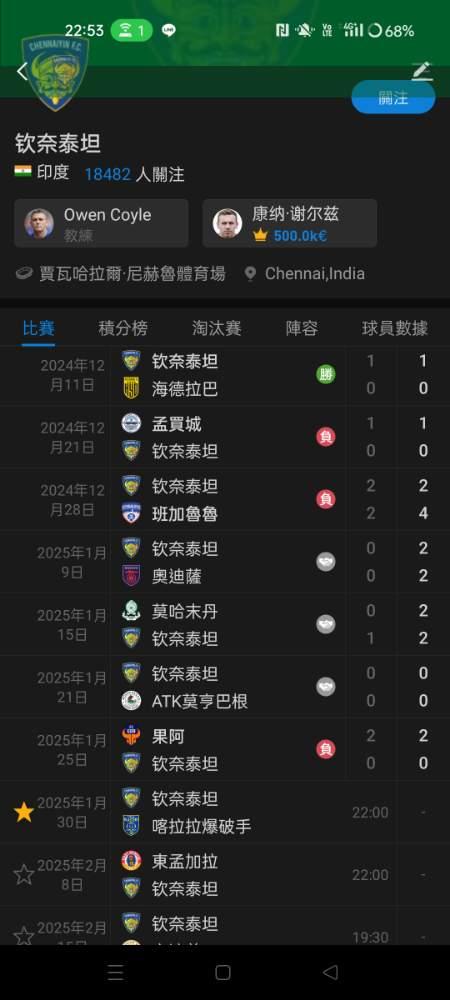
Task: Select the 球員數據 tab
Action: click(x=395, y=328)
